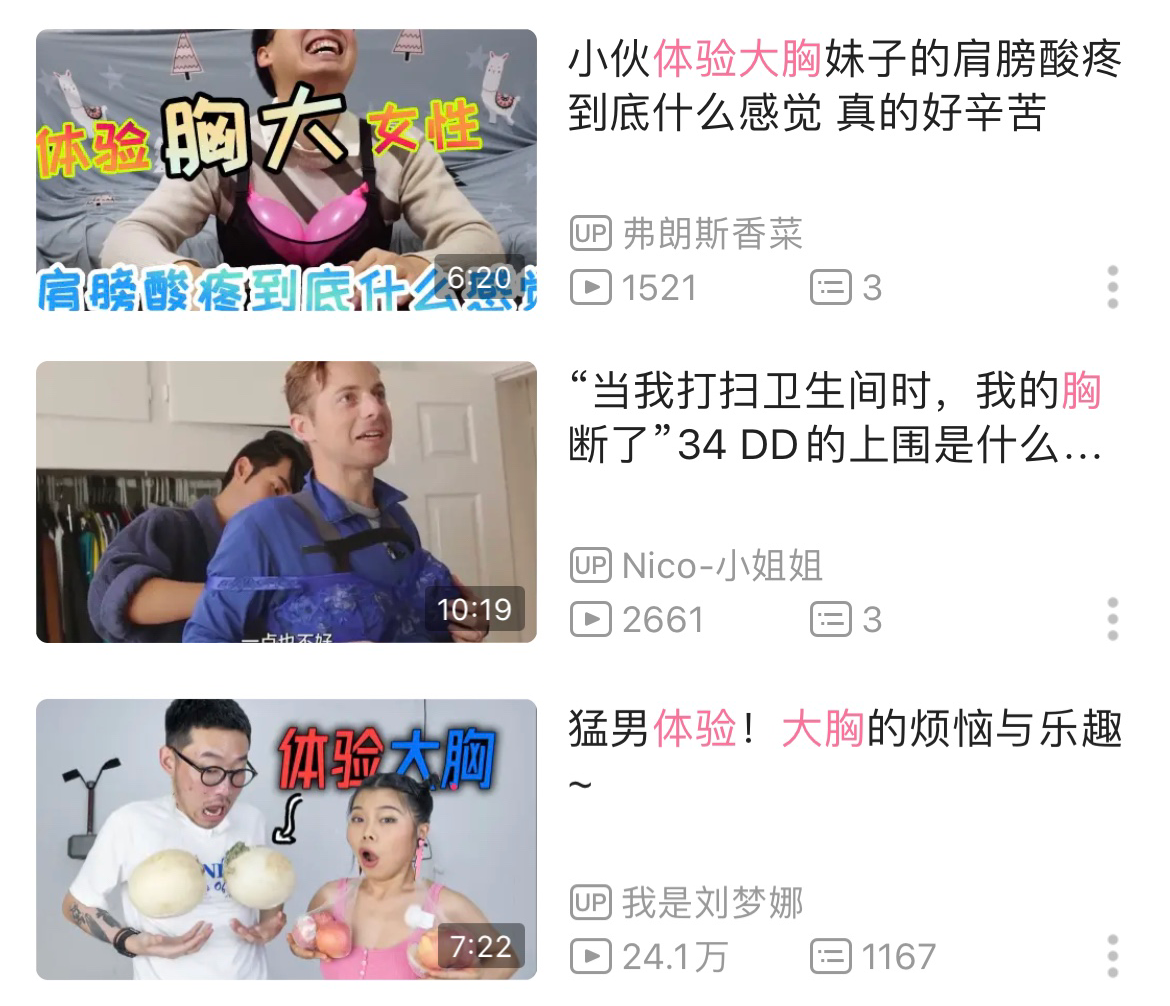Open more options for 弗朗斯香菜's video
This screenshot has width=1170, height=1006.
pos(1113,288)
